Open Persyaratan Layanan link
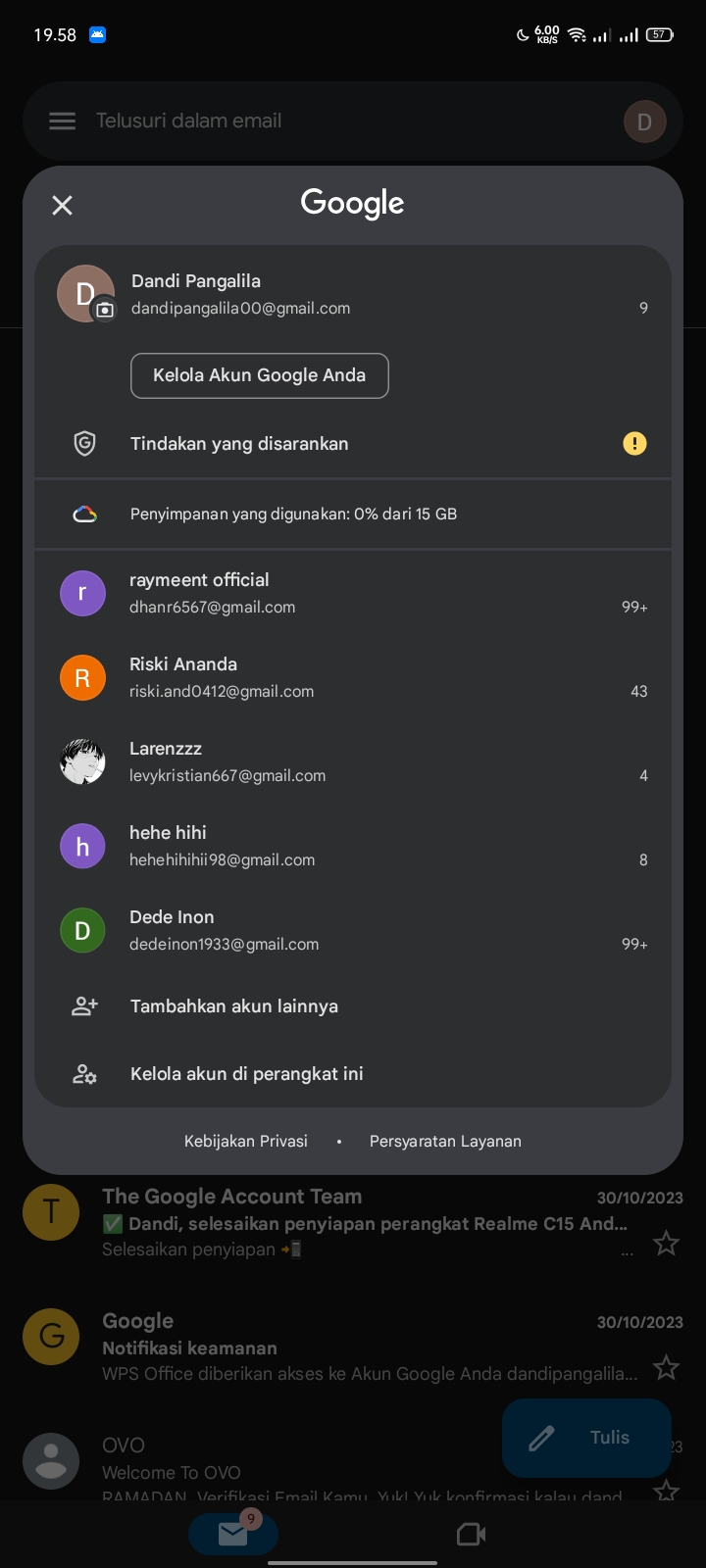Viewport: 706px width, 1568px height. click(x=445, y=1141)
